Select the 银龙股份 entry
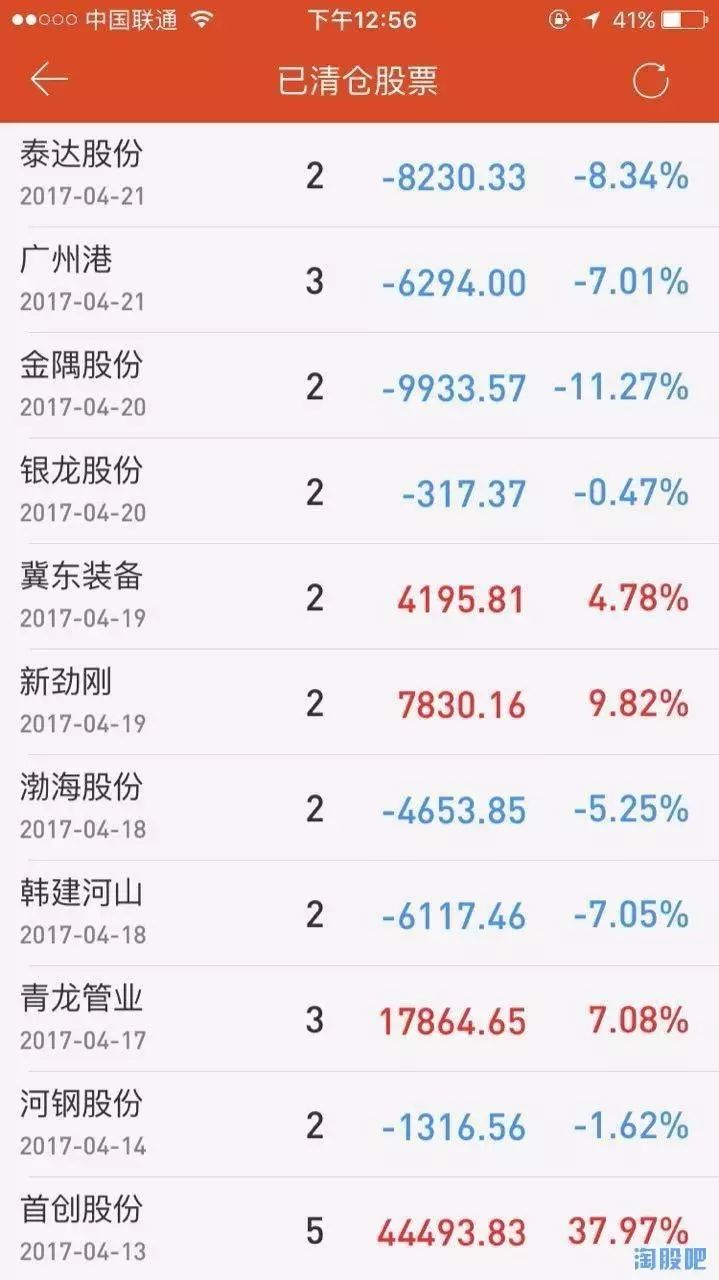The width and height of the screenshot is (719, 1280). coord(359,491)
